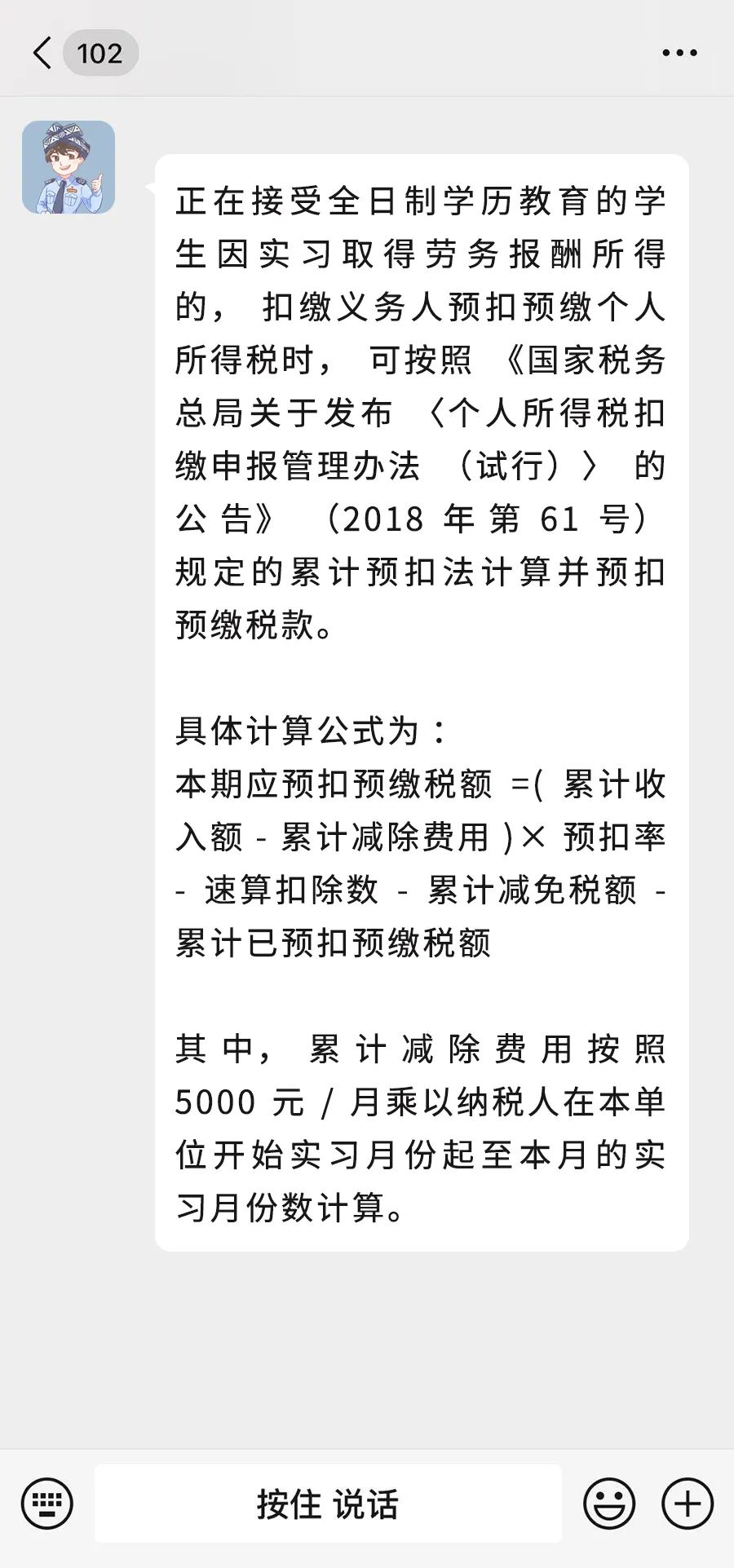Image resolution: width=734 pixels, height=1568 pixels.
Task: Go back to the chat list
Action: (x=42, y=53)
